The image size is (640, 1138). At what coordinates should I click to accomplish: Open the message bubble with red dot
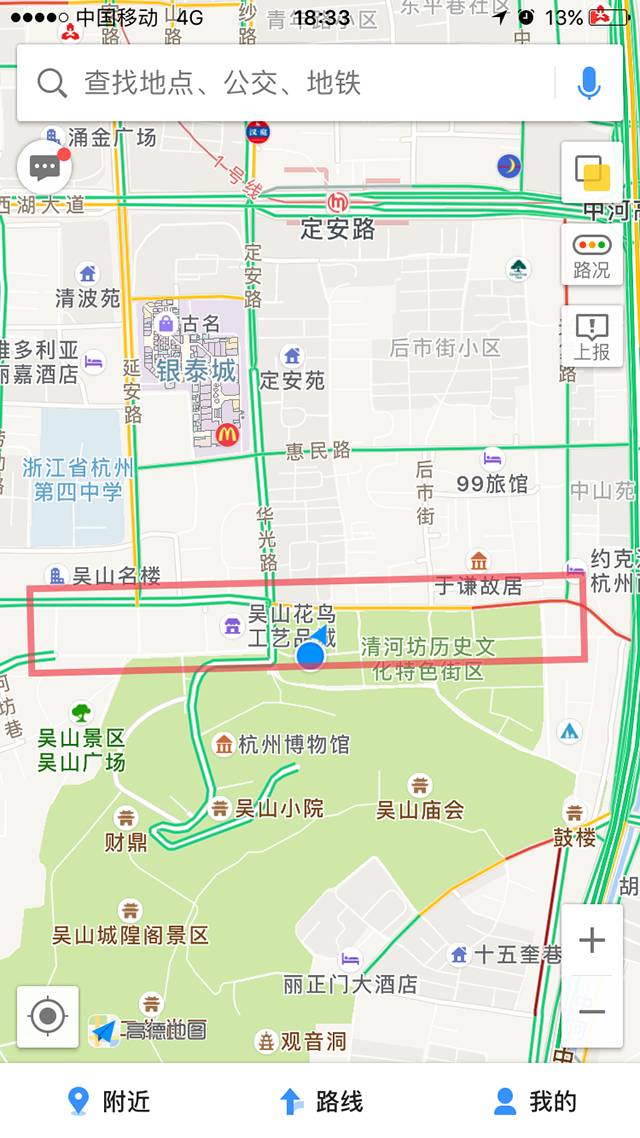tap(44, 168)
